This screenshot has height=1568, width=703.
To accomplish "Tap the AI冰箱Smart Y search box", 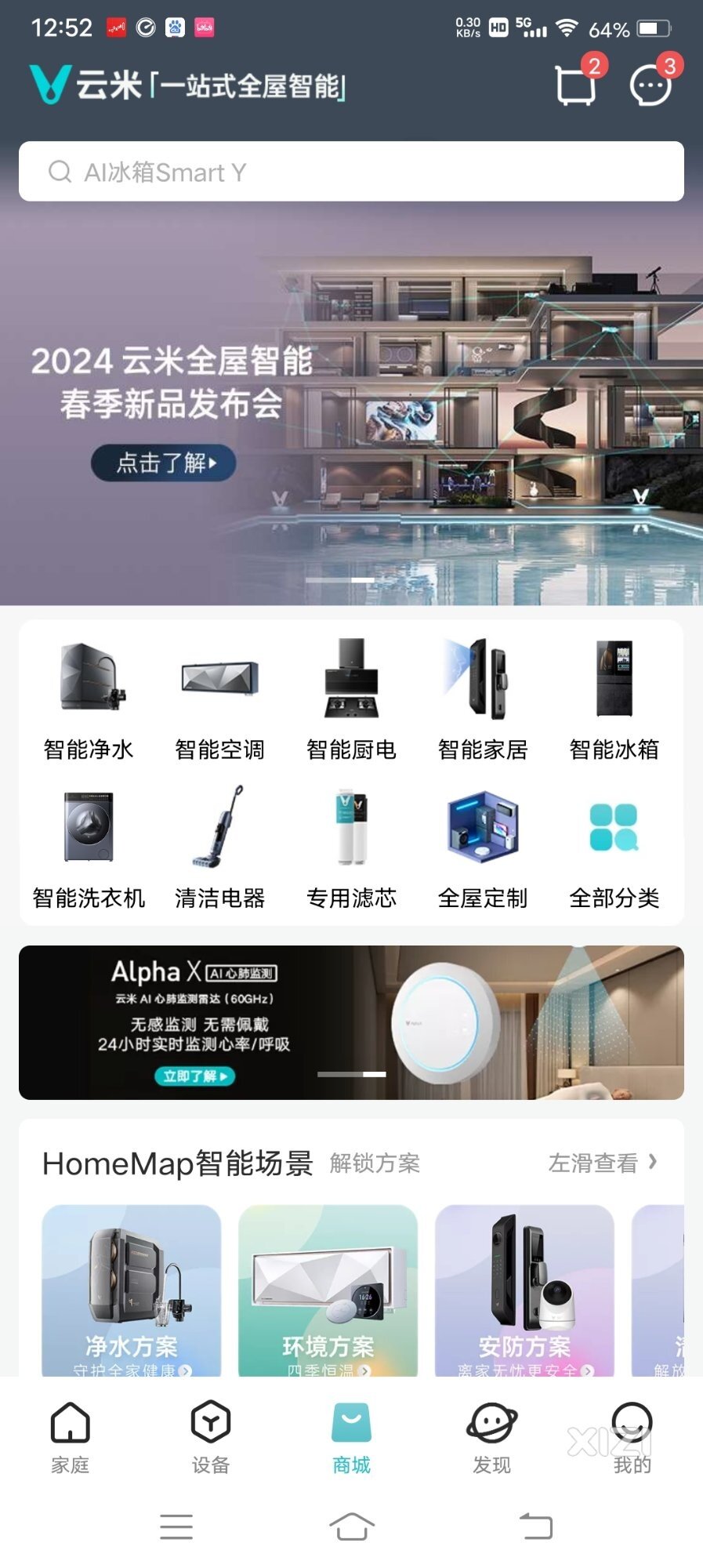I will tap(351, 172).
